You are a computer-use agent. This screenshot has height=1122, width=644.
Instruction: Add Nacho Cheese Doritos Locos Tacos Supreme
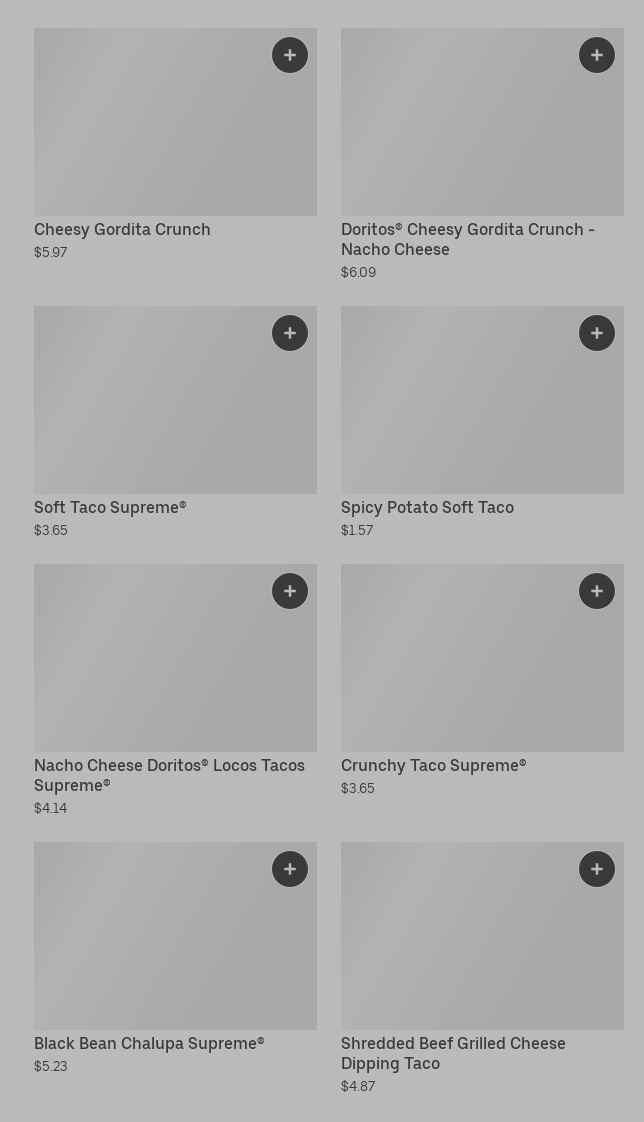tap(290, 591)
